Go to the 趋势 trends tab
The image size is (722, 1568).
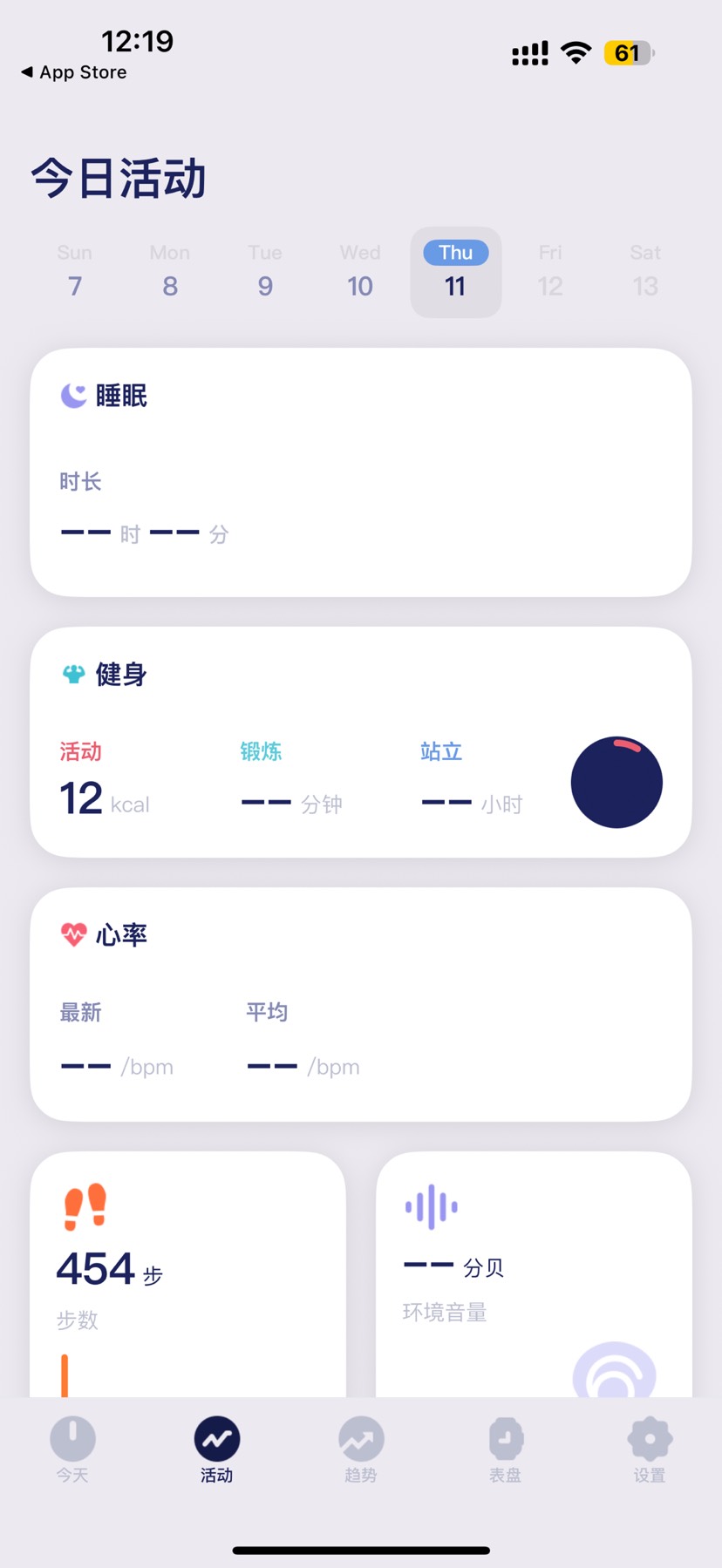[x=361, y=1450]
